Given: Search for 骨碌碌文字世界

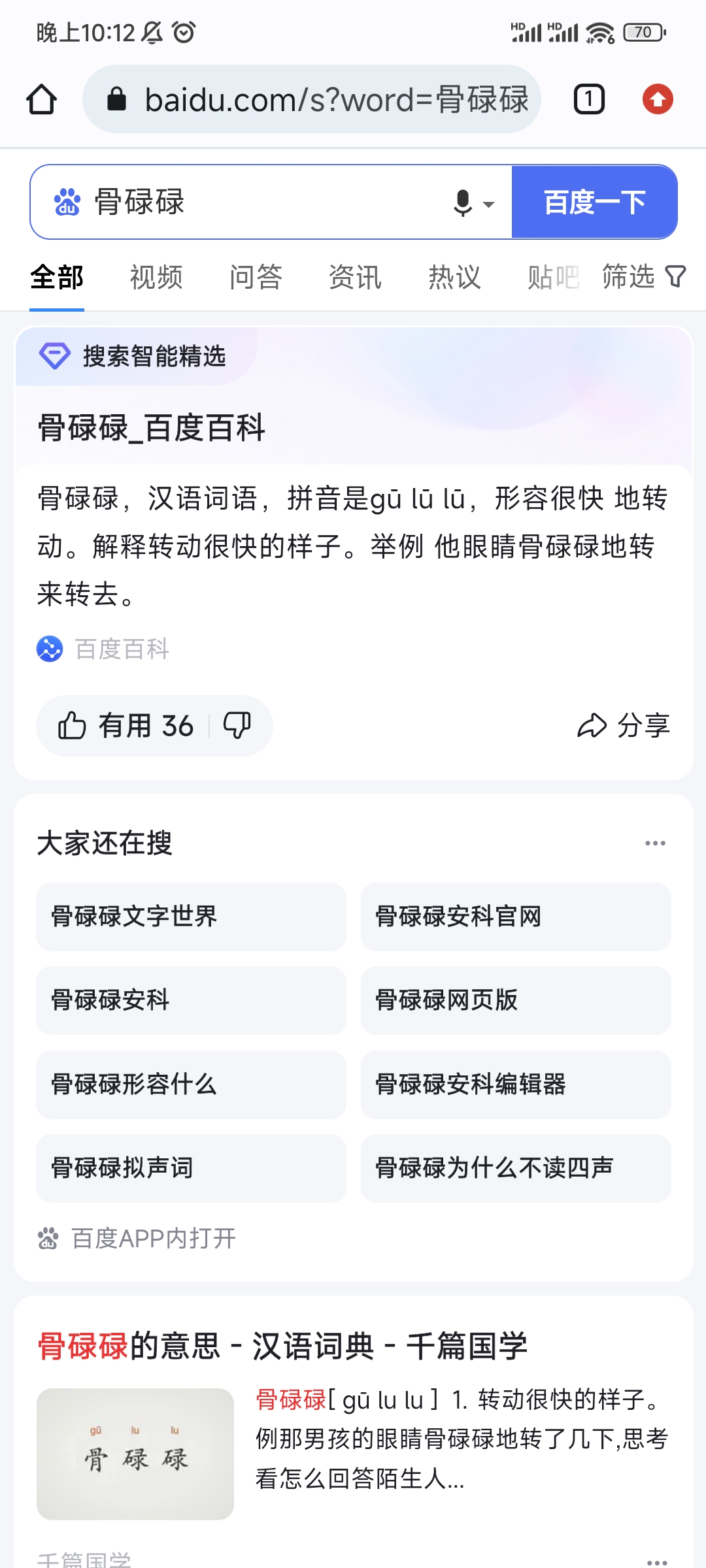Looking at the screenshot, I should pyautogui.click(x=190, y=917).
